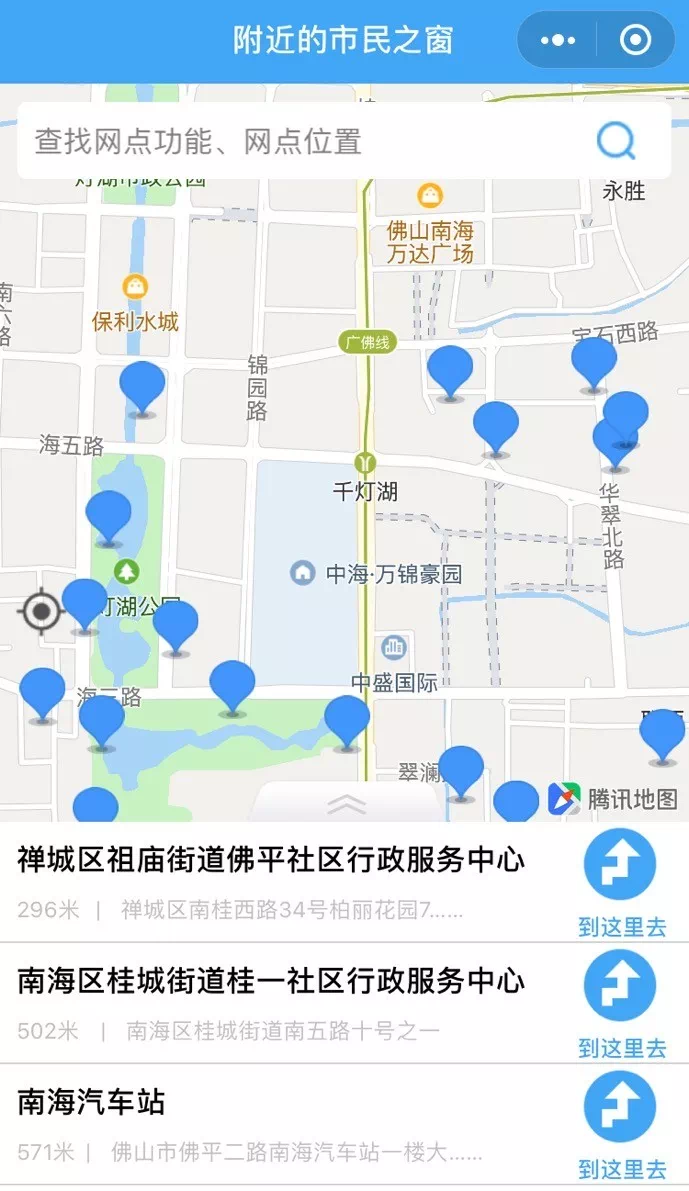Get directions to 南海区桂城街道桂一社区行政服务中心

[621, 1001]
